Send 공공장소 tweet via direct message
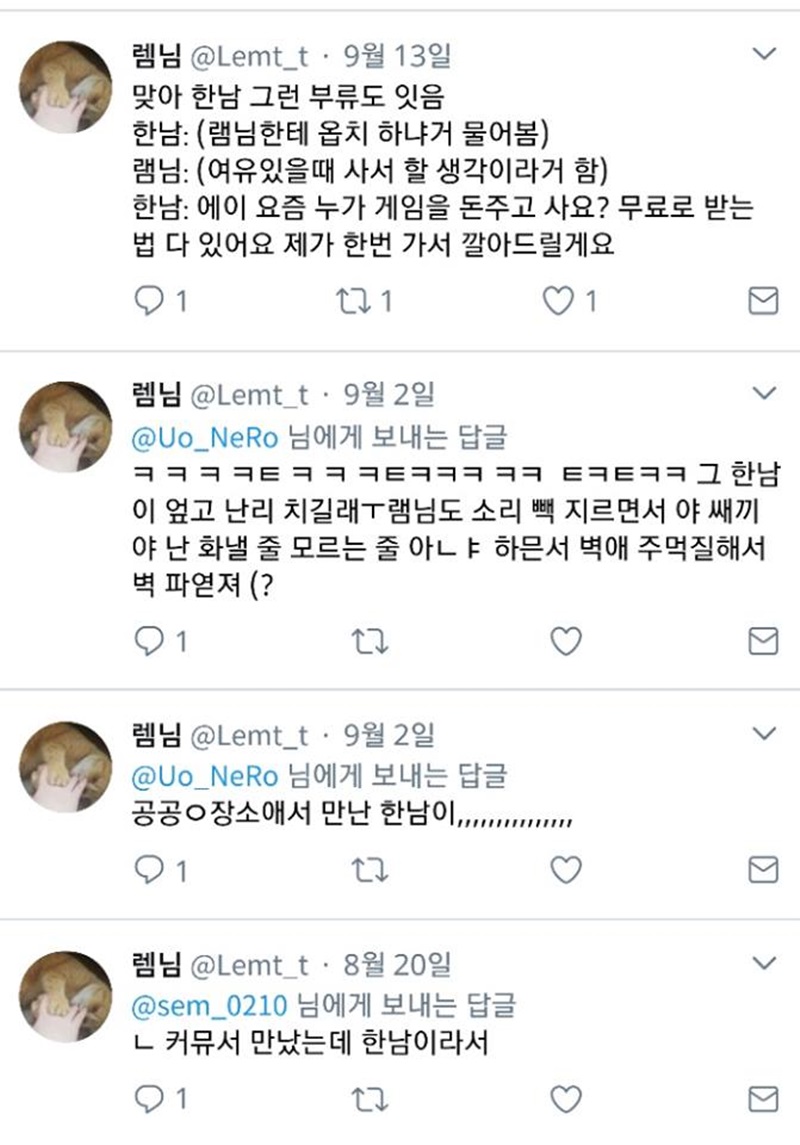The height and width of the screenshot is (1145, 800). tap(764, 871)
